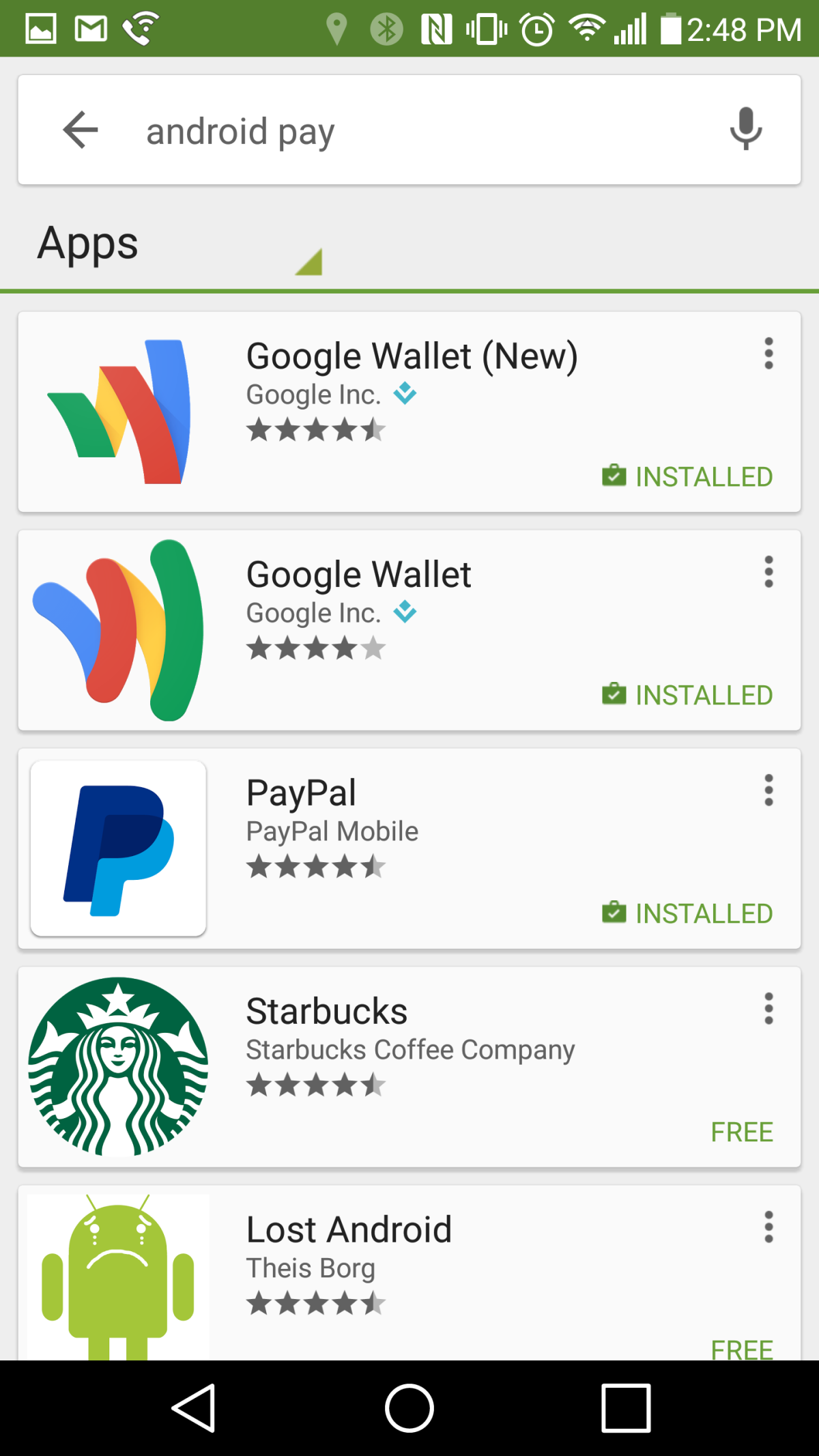Show options for Lost Android
Viewport: 819px width, 1456px height.
768,1227
